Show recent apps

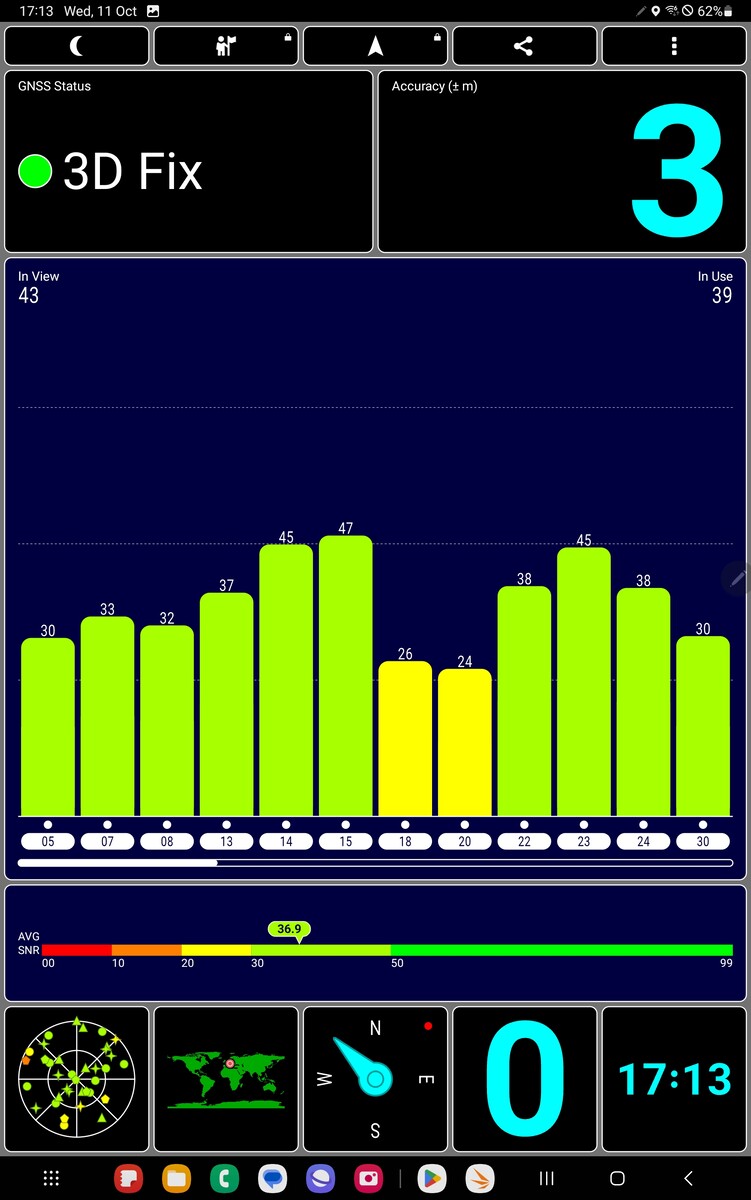pyautogui.click(x=546, y=1178)
